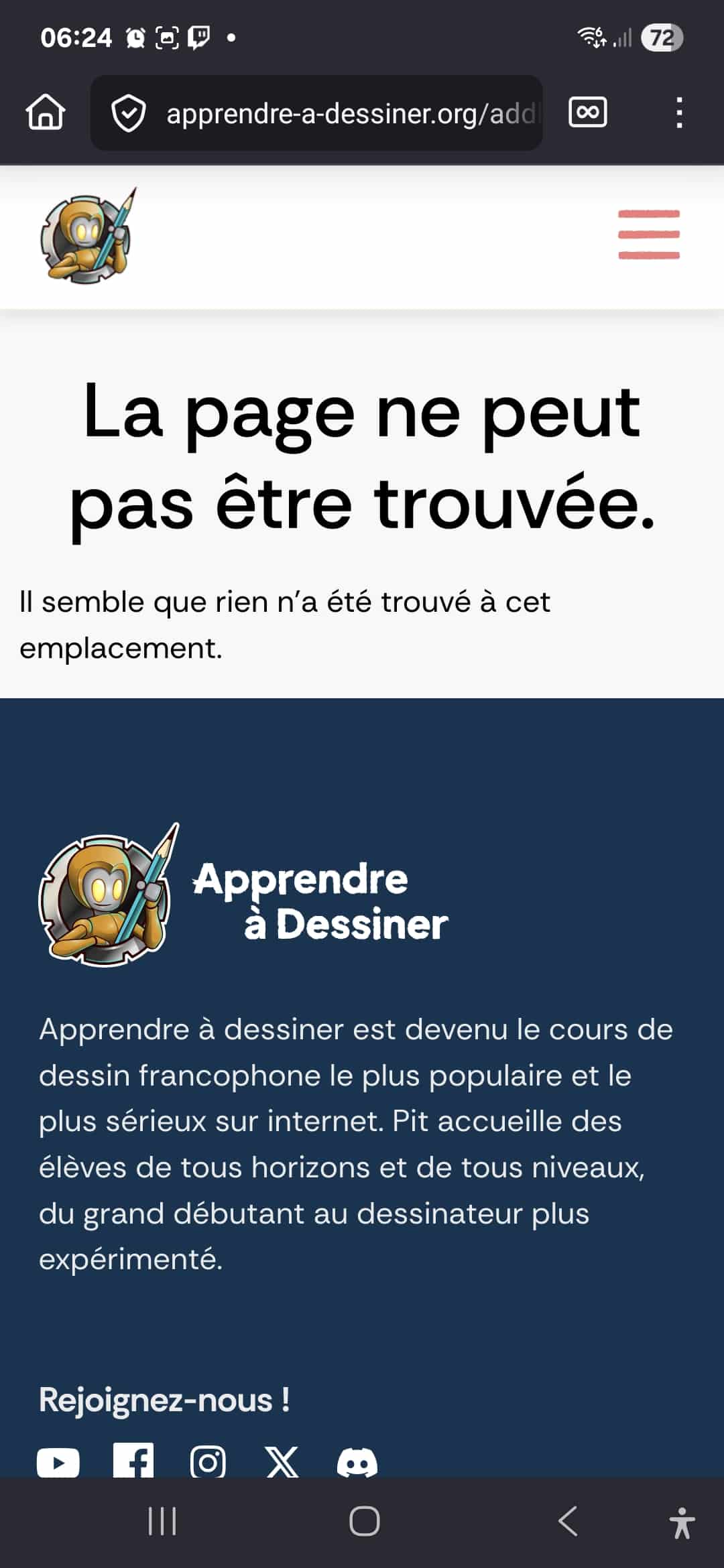The height and width of the screenshot is (1568, 724).
Task: Tap the robot logo in the site header
Action: 88,237
